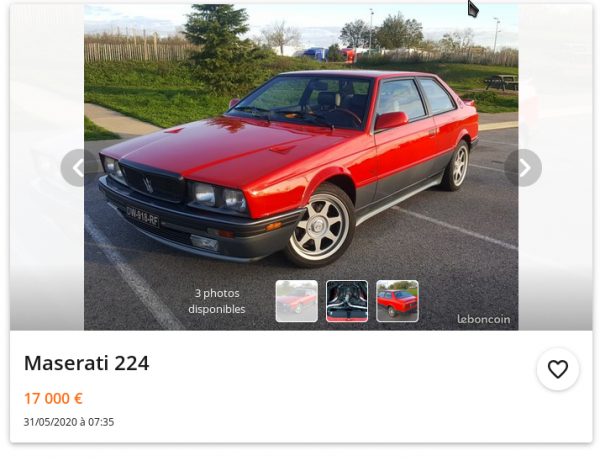Save Maserati 224 listing to favorites
This screenshot has height=461, width=600.
point(557,369)
